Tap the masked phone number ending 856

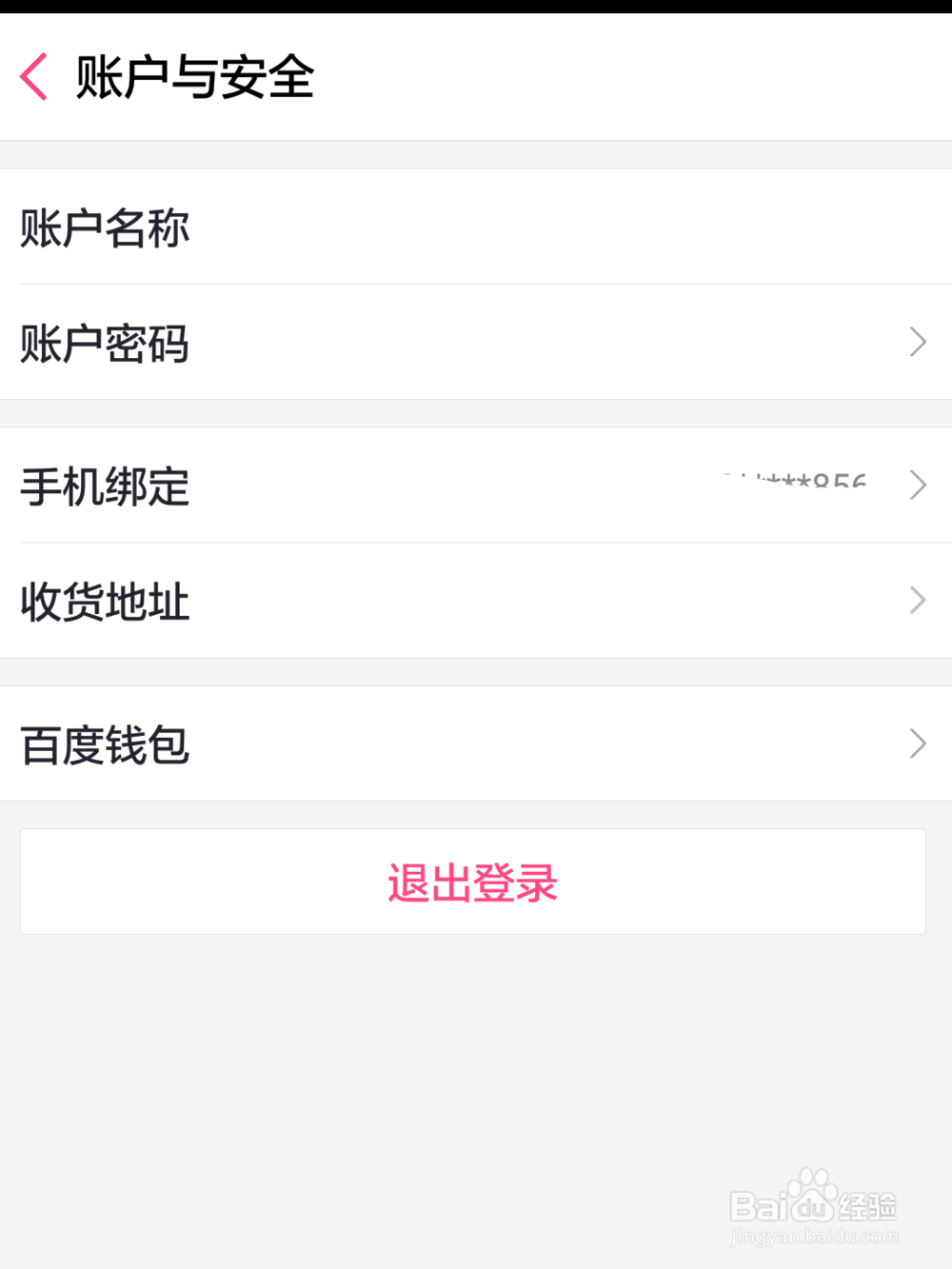pyautogui.click(x=795, y=484)
